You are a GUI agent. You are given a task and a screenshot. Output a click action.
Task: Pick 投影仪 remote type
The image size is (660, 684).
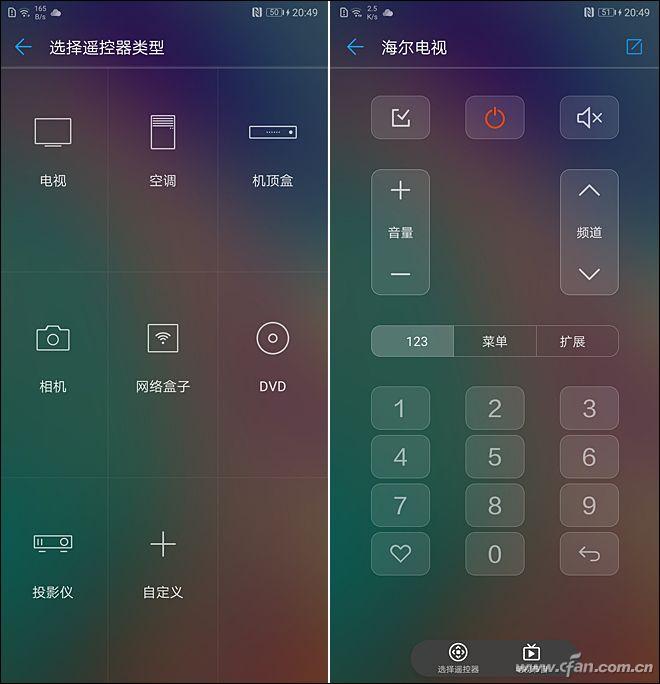(53, 560)
